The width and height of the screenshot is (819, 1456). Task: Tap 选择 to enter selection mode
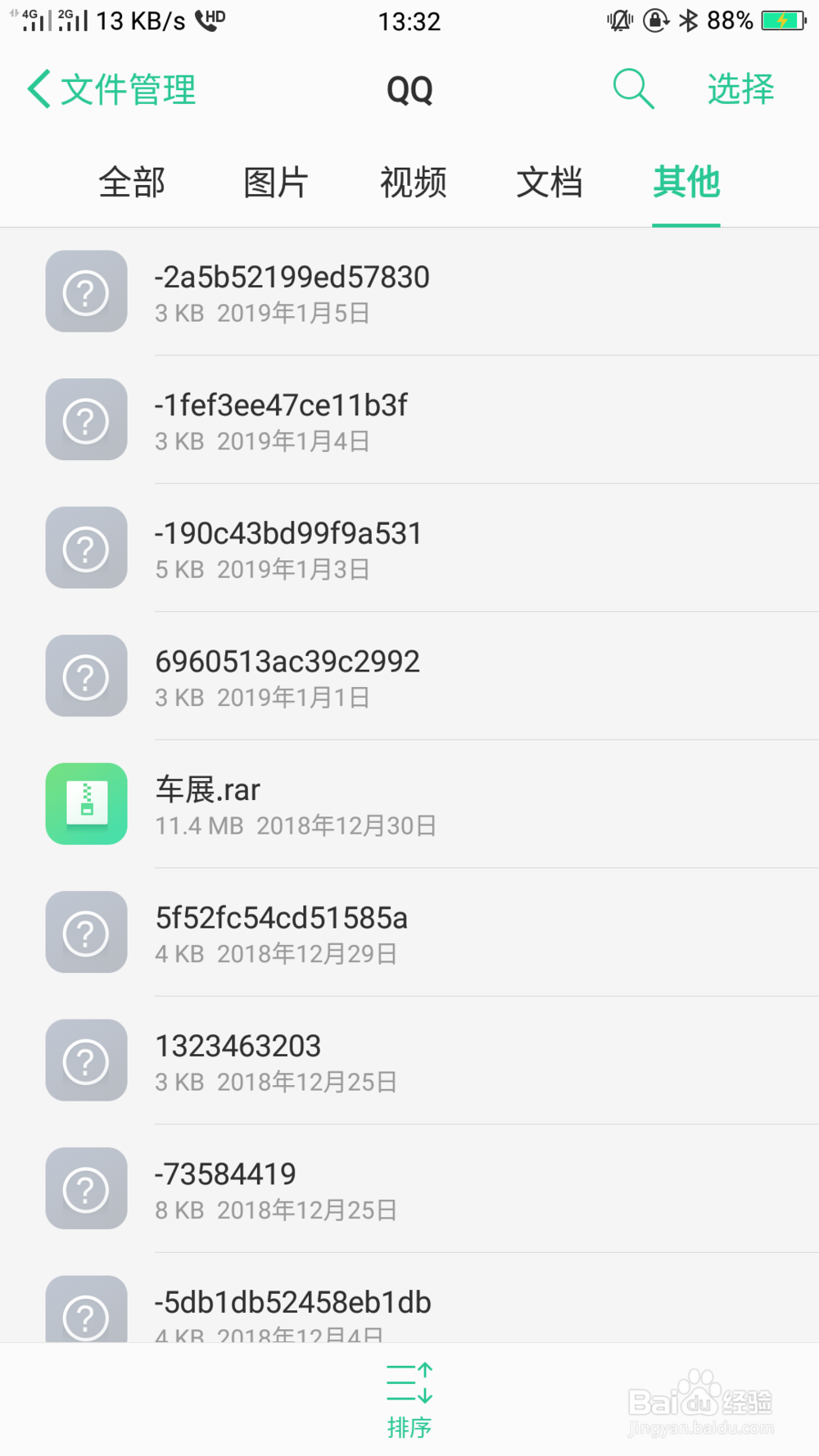[740, 88]
